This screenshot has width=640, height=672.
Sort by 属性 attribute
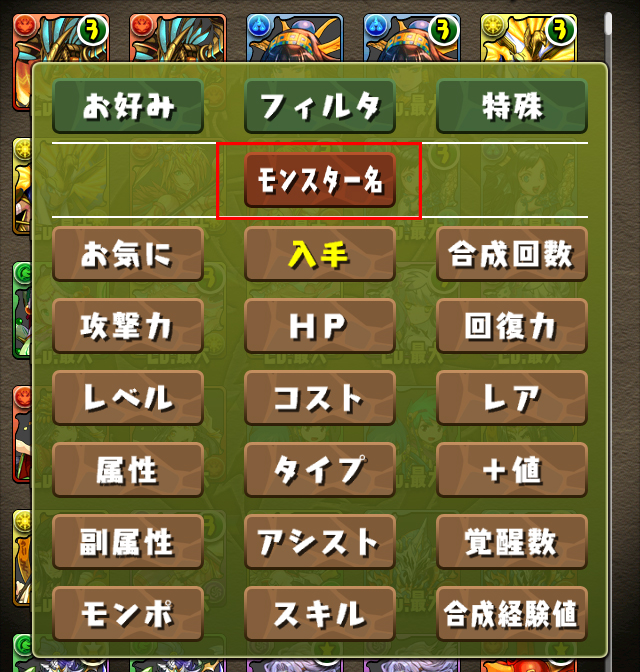click(128, 470)
